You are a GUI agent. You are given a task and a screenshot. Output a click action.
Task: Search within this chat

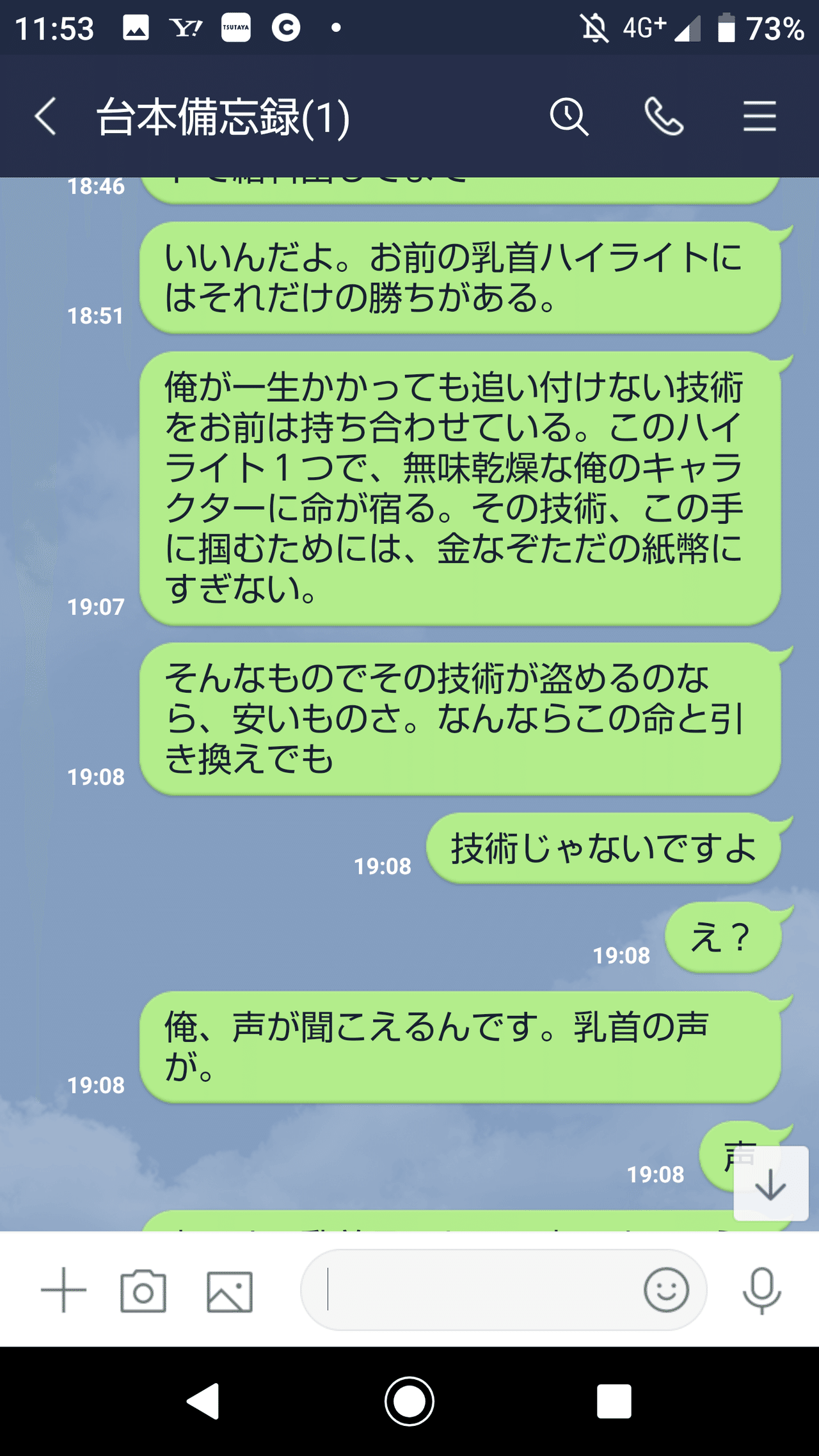pyautogui.click(x=569, y=117)
